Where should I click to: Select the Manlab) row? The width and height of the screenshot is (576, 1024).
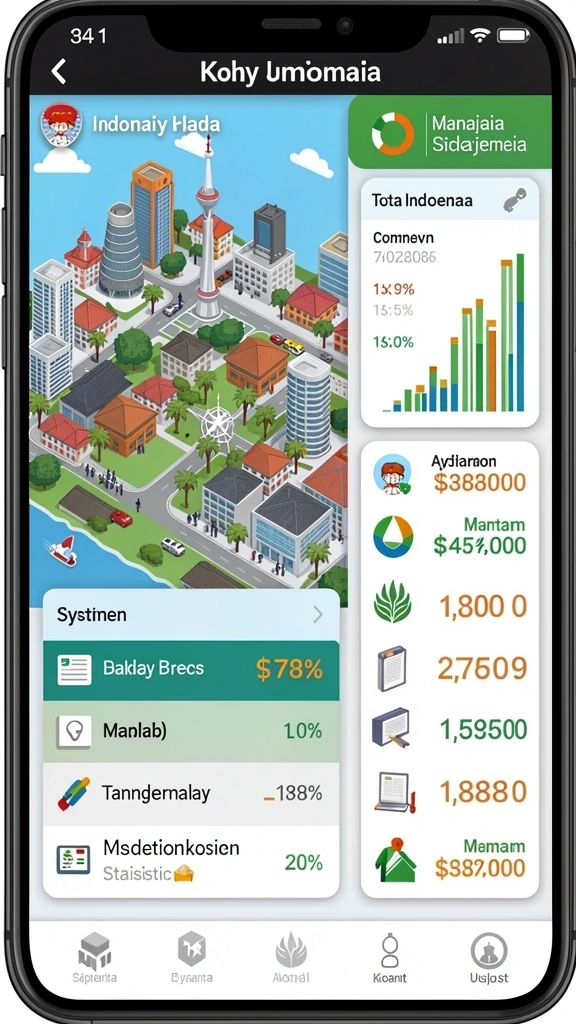191,731
